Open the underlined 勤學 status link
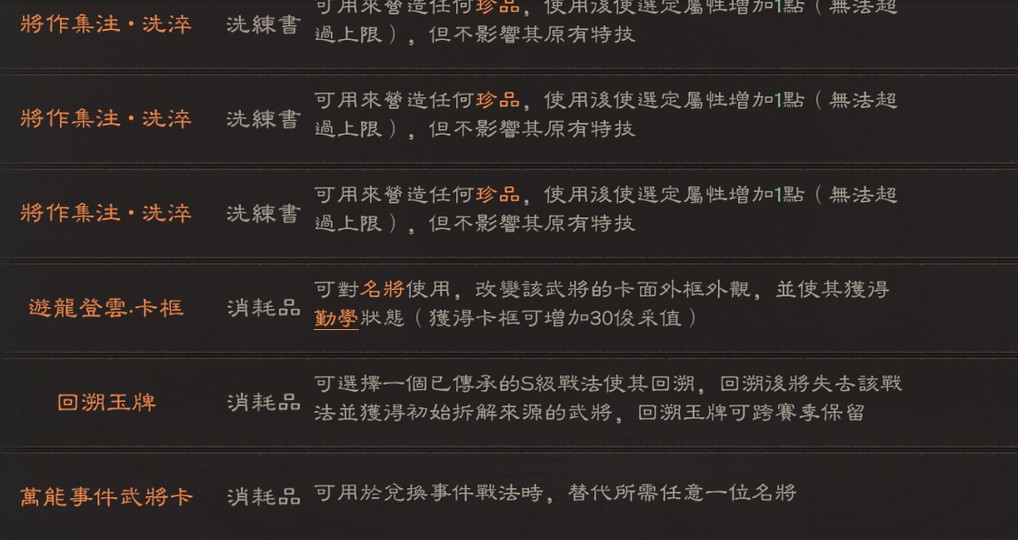The width and height of the screenshot is (1018, 540). pos(336,318)
